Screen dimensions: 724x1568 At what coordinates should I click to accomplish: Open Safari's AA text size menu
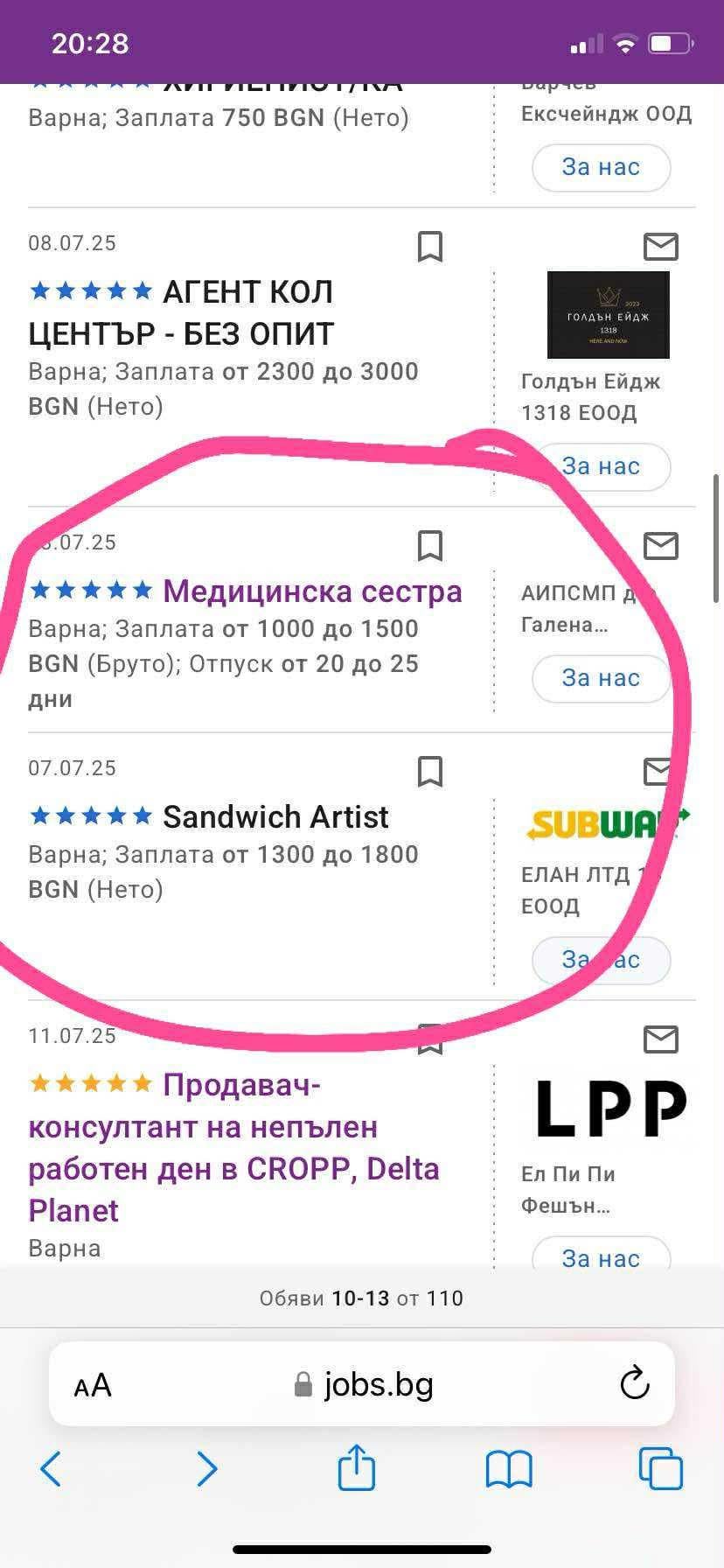tap(93, 1385)
